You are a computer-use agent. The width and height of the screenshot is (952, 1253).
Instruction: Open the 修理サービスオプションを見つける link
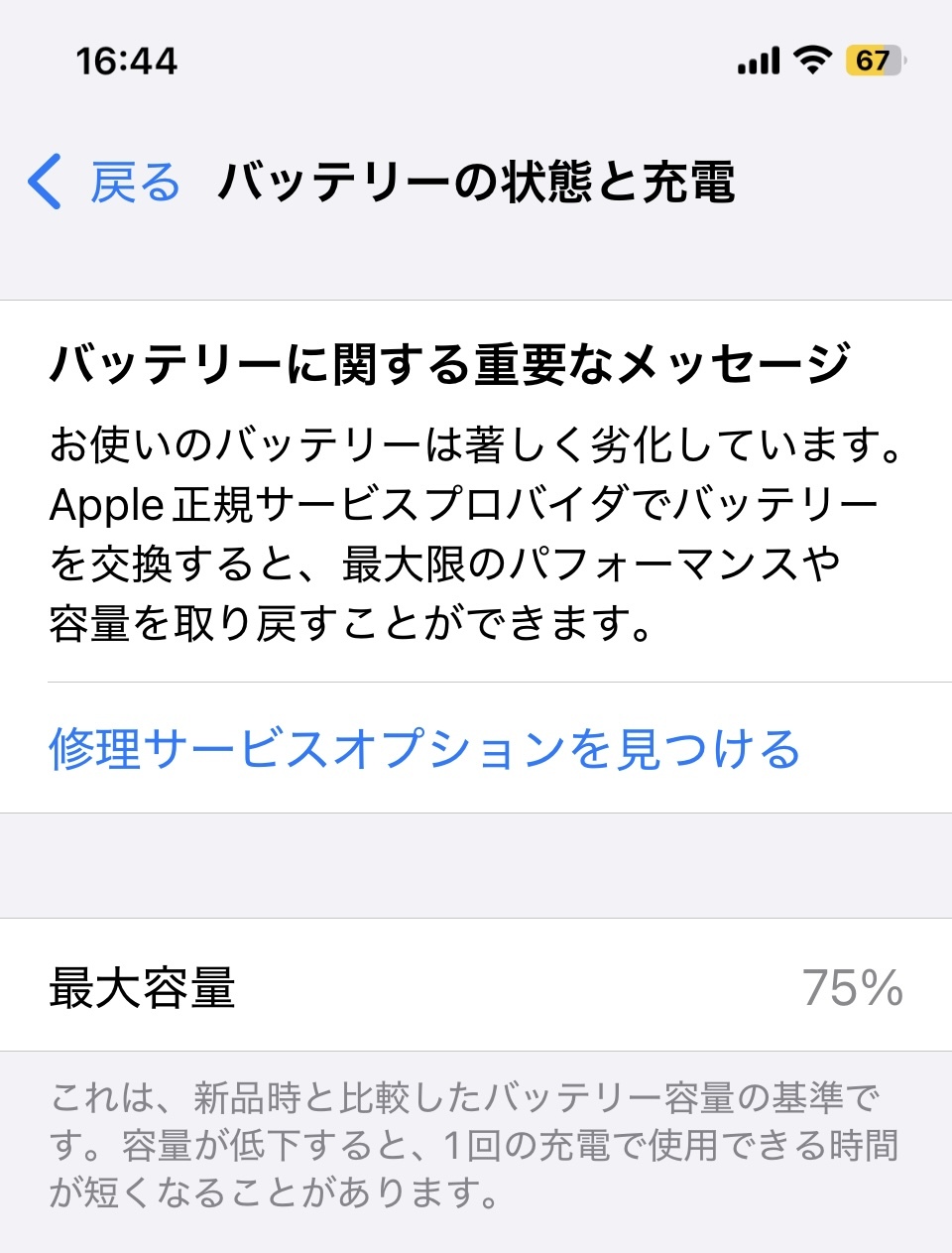(424, 749)
